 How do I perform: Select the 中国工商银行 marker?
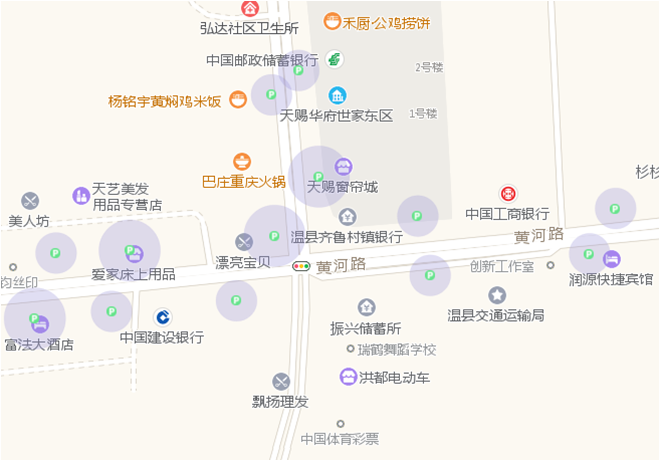point(508,193)
